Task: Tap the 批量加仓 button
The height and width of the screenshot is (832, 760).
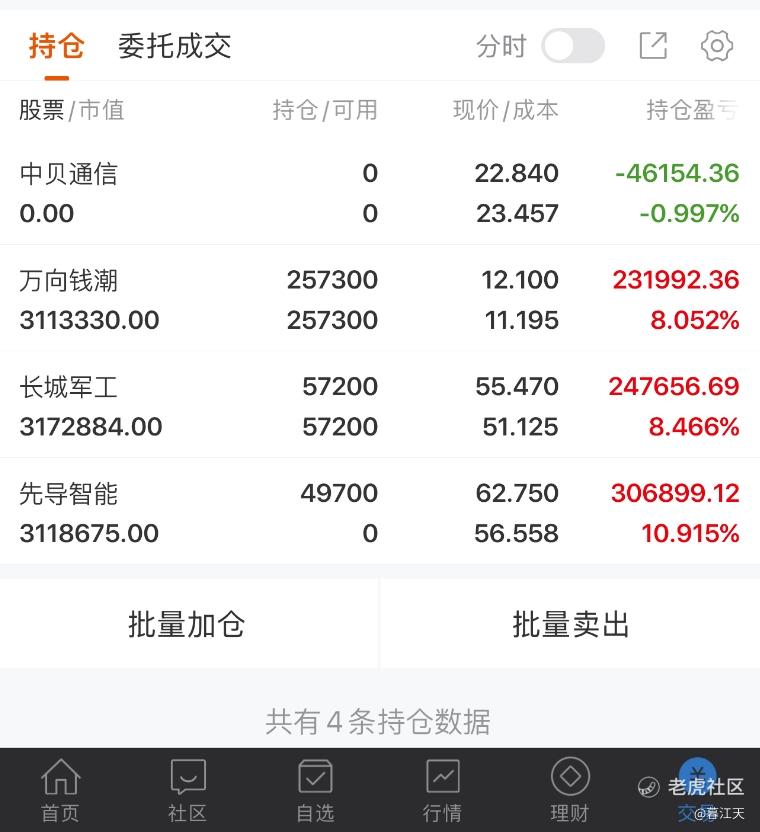Action: point(187,624)
